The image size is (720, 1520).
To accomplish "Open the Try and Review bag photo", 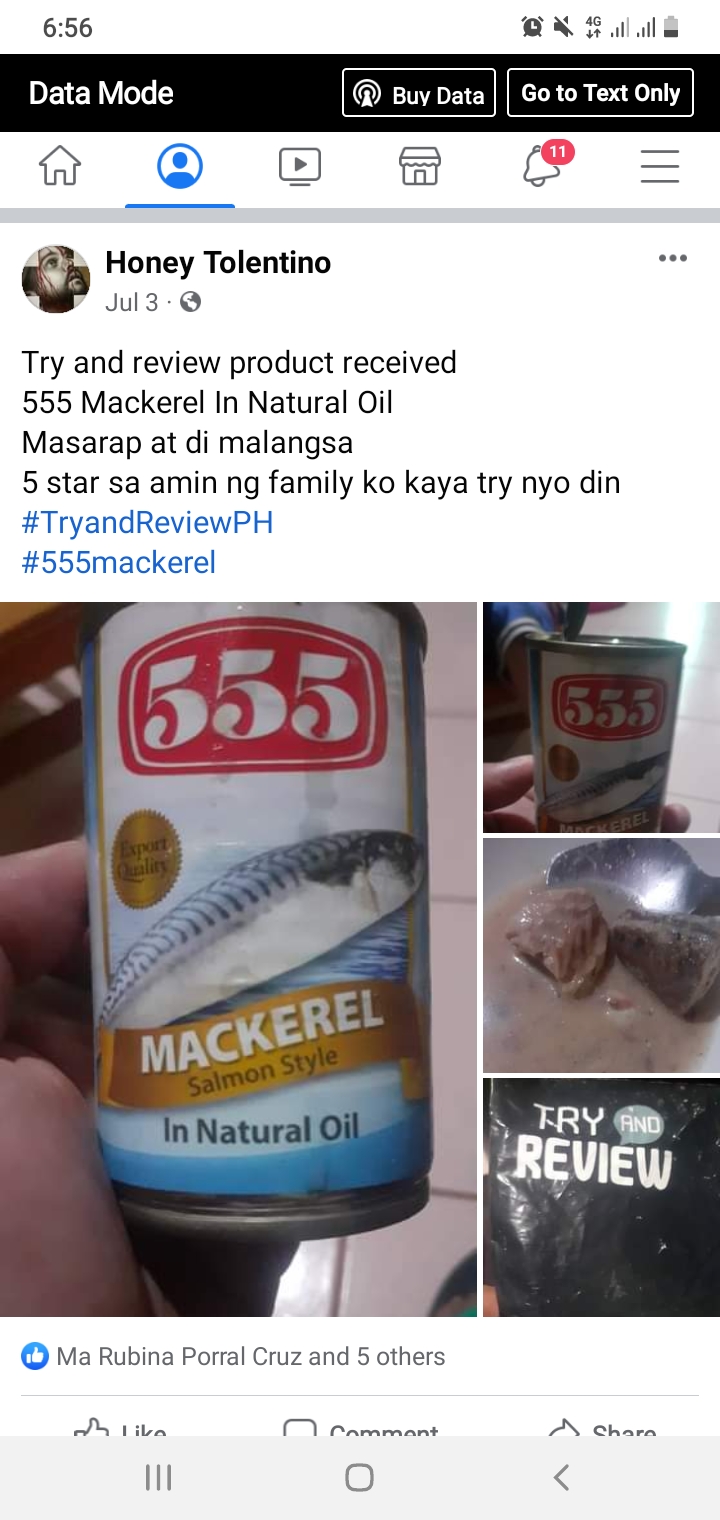I will (x=601, y=1197).
